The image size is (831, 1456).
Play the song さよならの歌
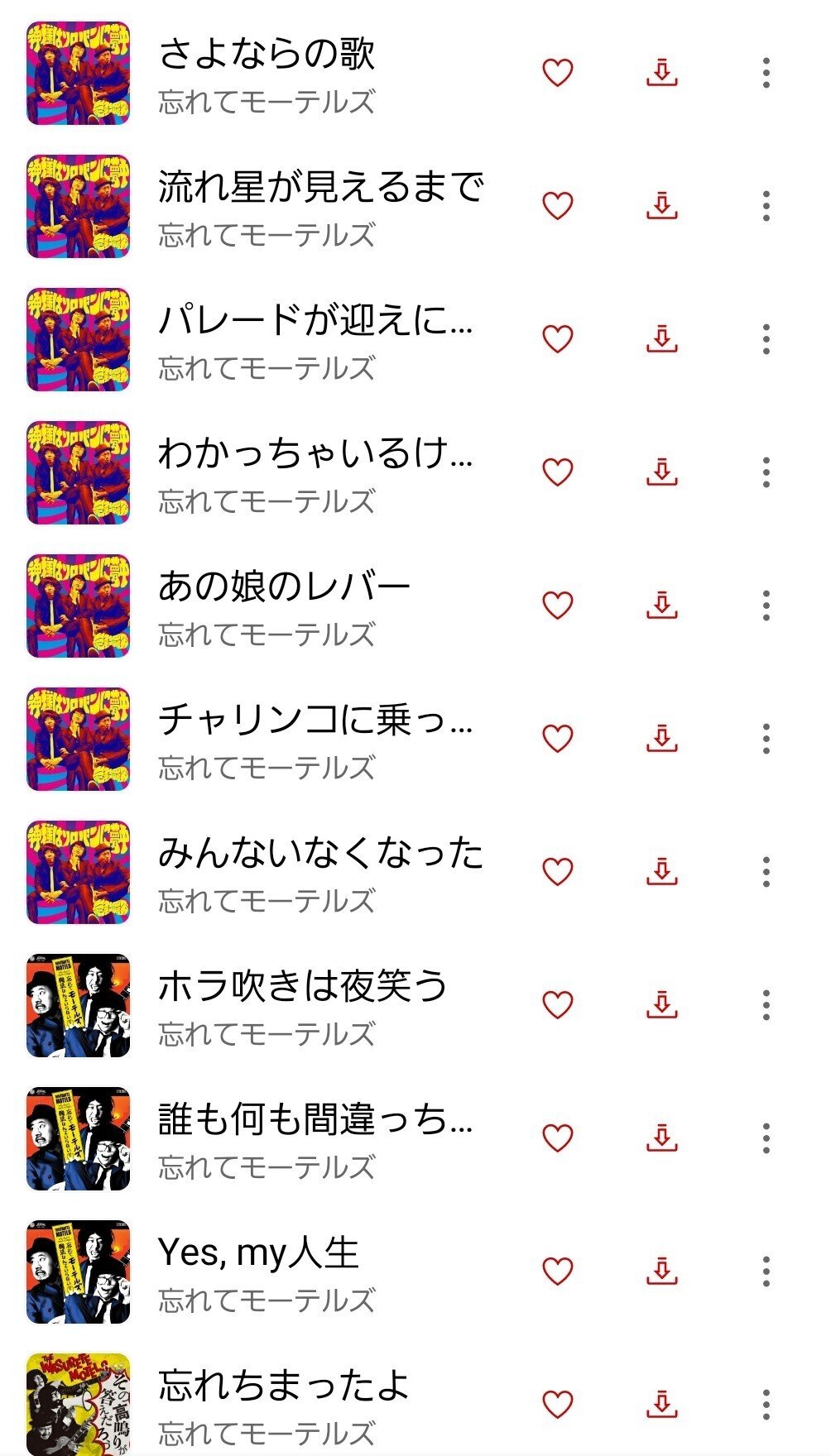pyautogui.click(x=267, y=55)
